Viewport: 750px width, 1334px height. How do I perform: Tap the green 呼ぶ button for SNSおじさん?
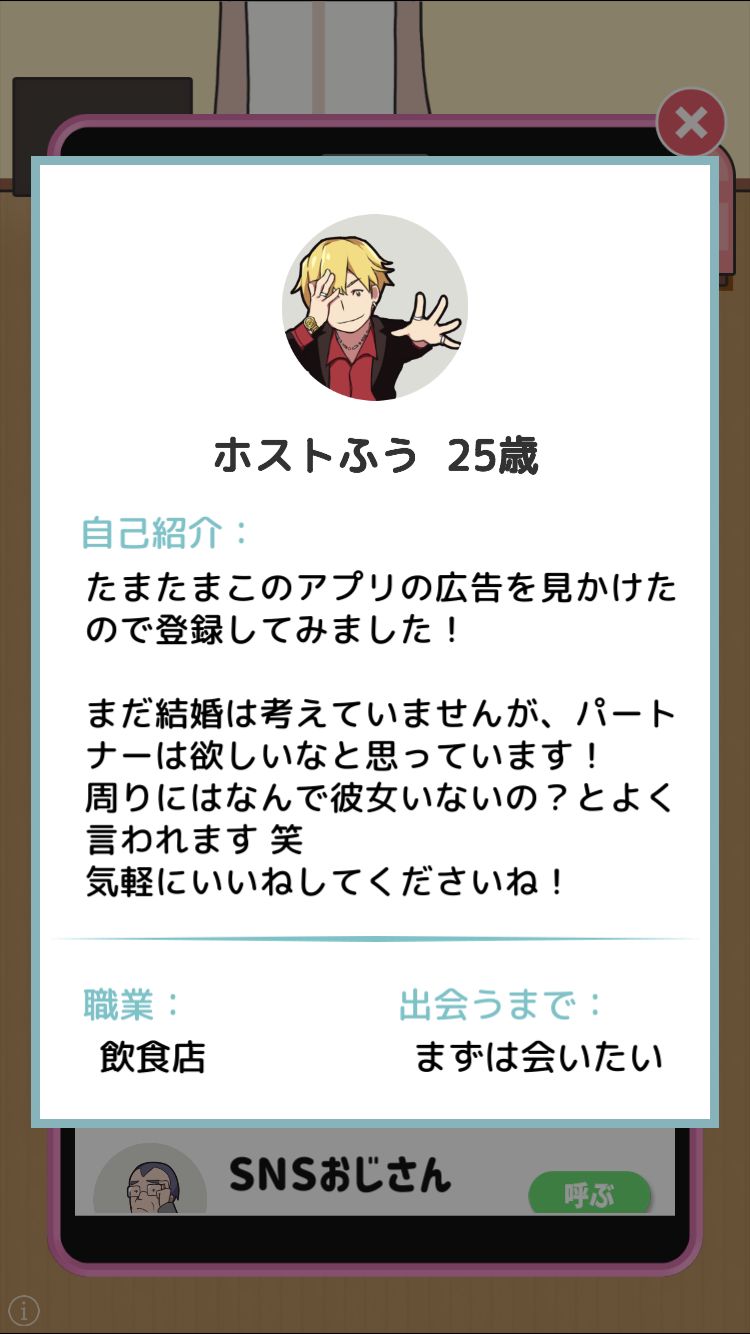click(589, 1195)
